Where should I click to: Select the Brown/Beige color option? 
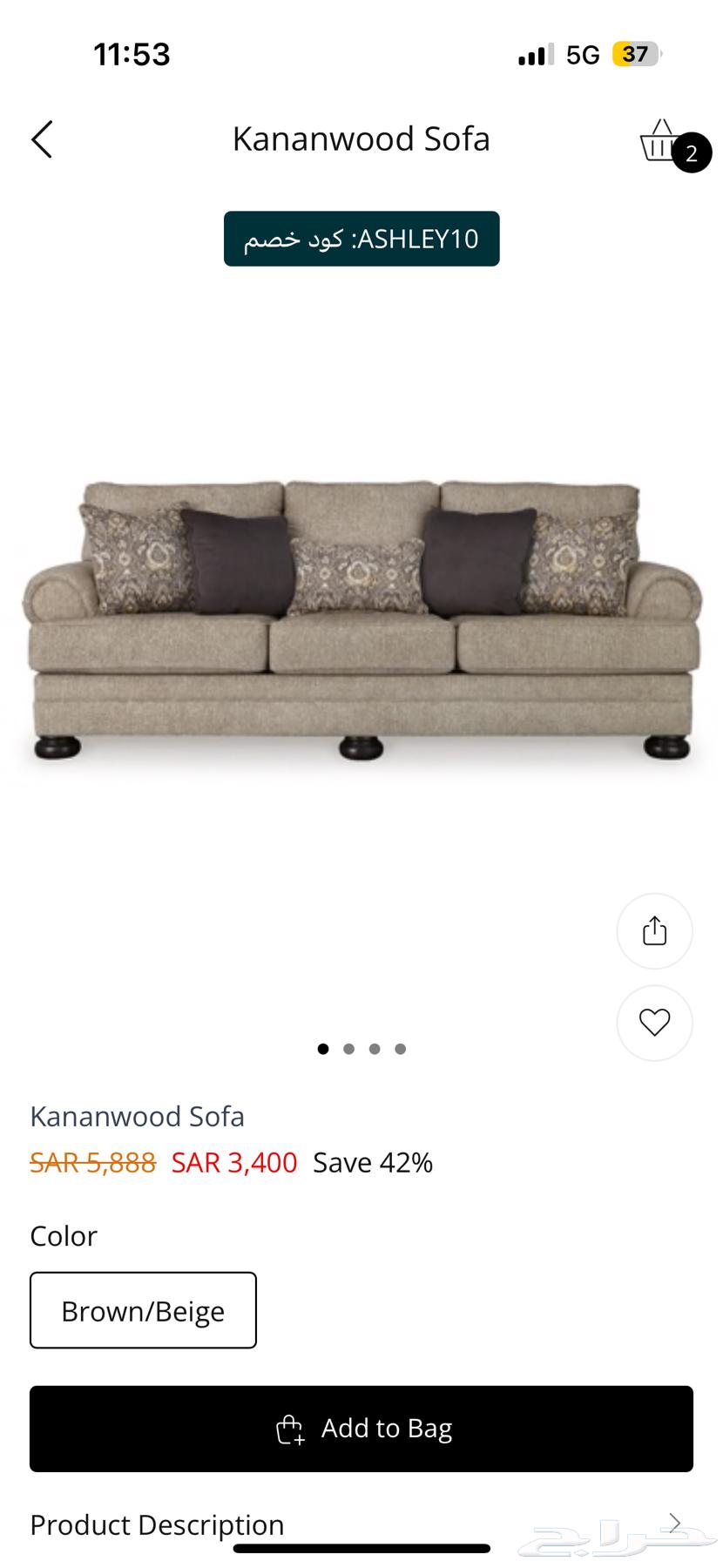pos(143,1310)
